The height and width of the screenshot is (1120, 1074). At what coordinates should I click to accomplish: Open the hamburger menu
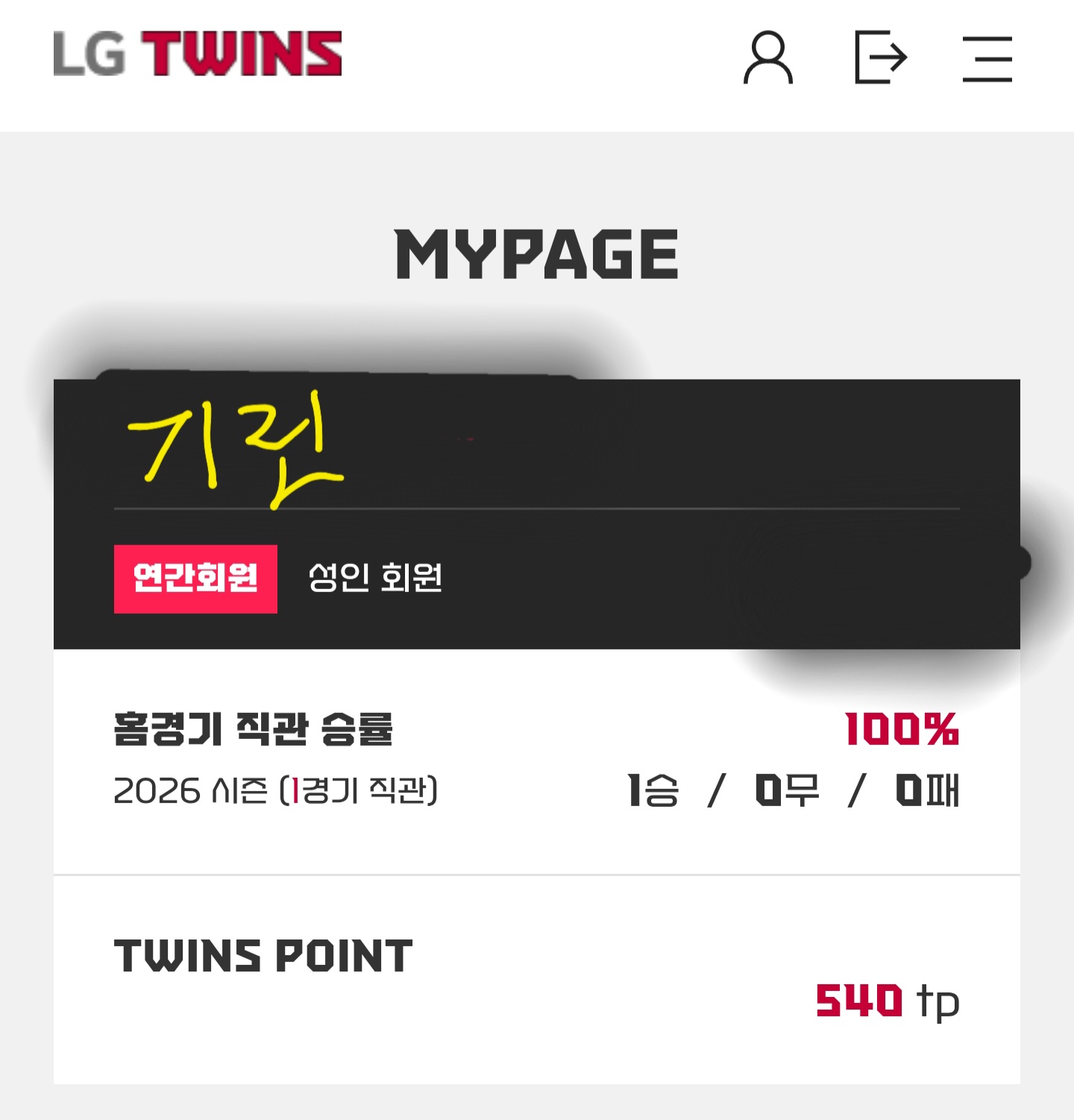click(987, 59)
